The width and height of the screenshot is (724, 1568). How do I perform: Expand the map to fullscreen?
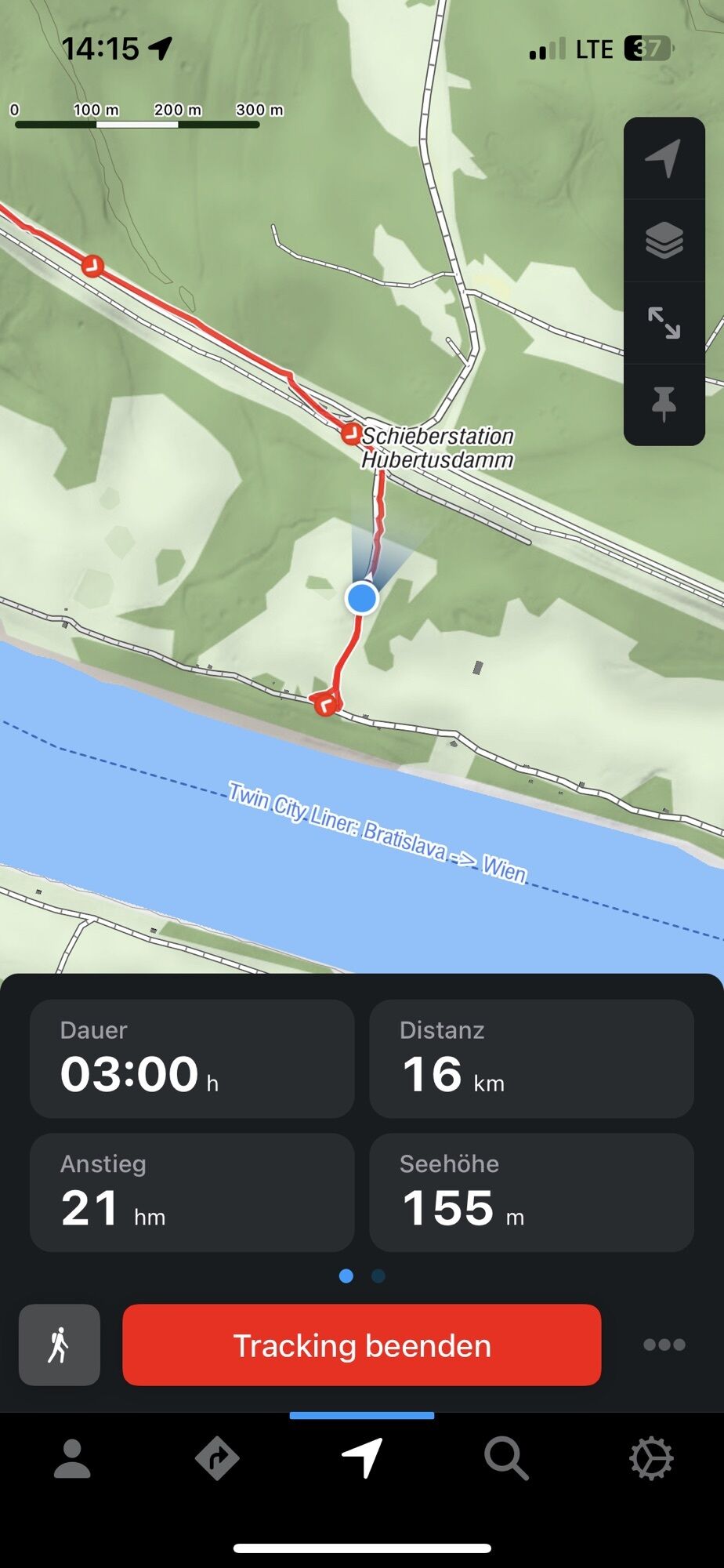[x=664, y=323]
